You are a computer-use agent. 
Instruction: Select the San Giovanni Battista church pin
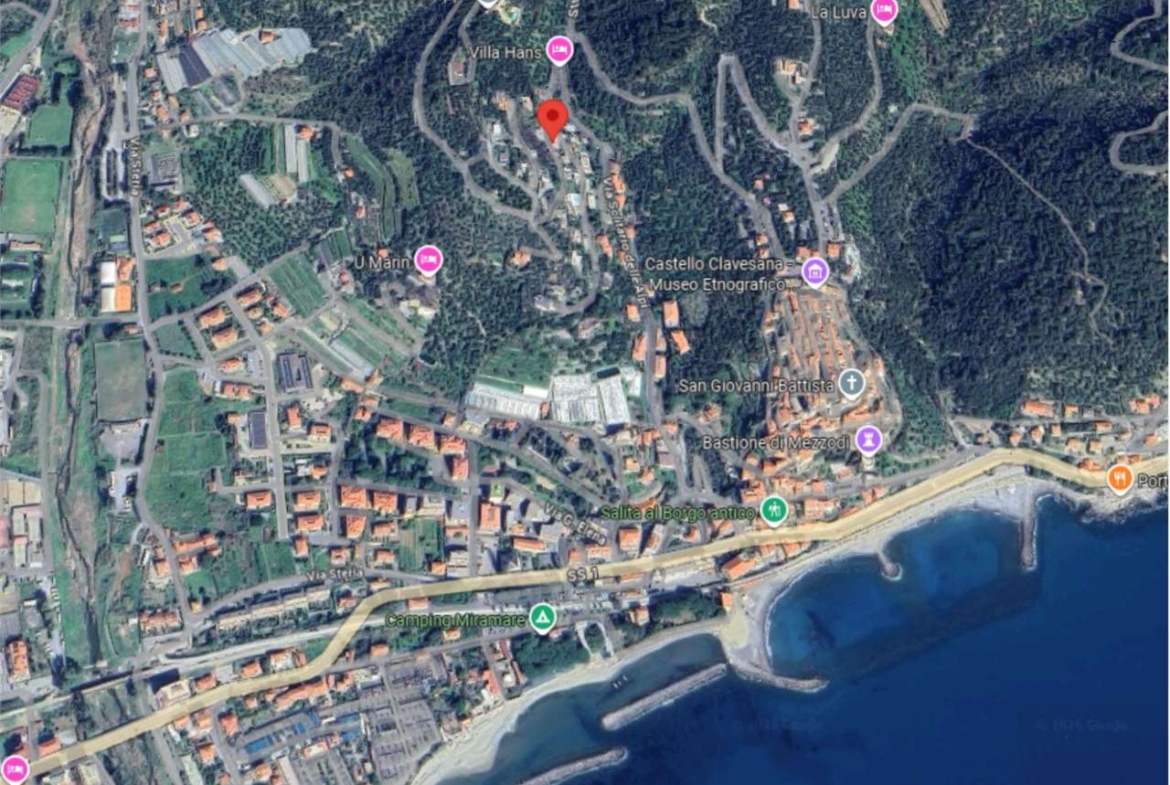(851, 383)
